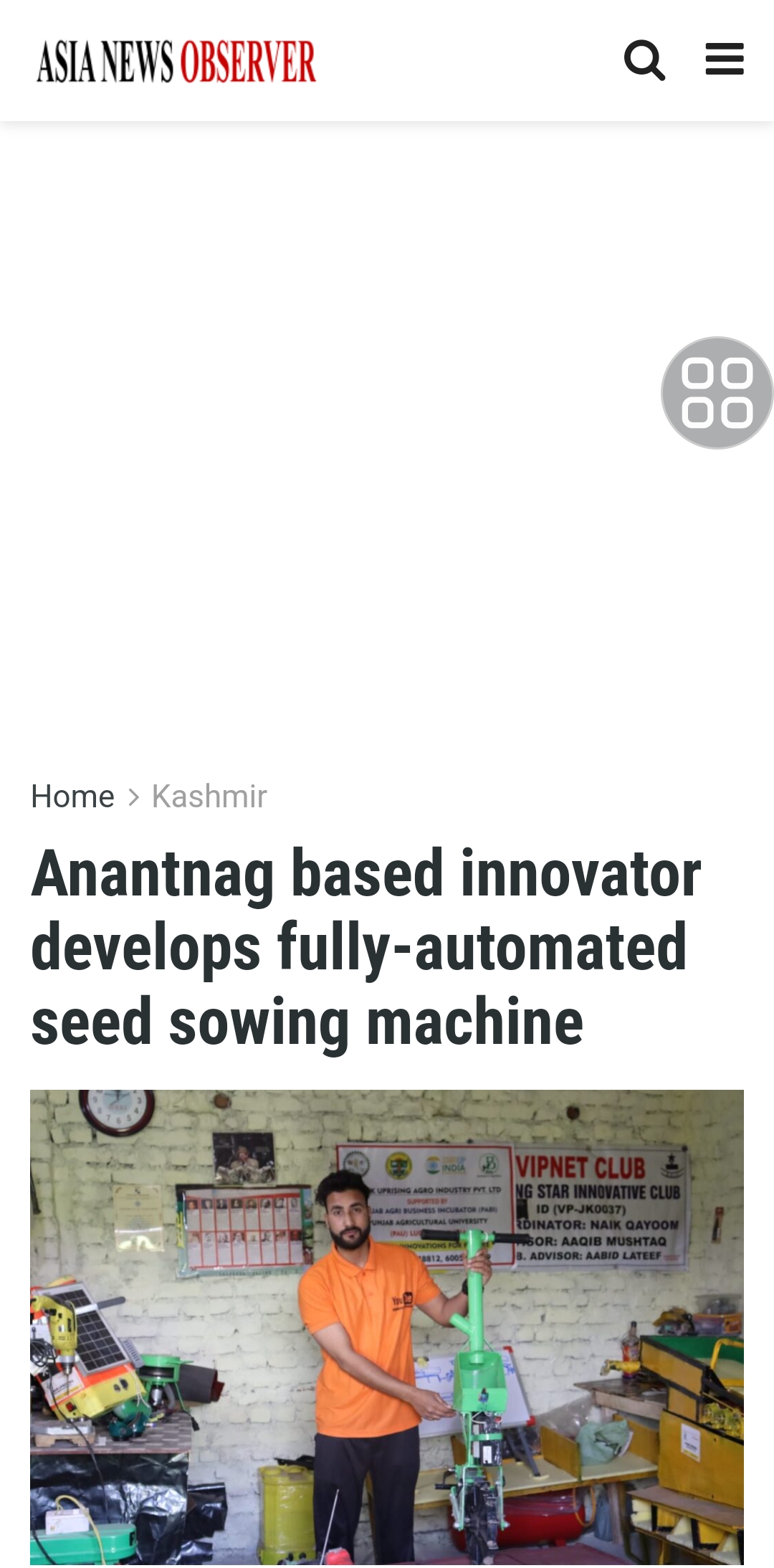Go to Asia News Observer homepage logo
The width and height of the screenshot is (774, 1568).
(x=176, y=62)
